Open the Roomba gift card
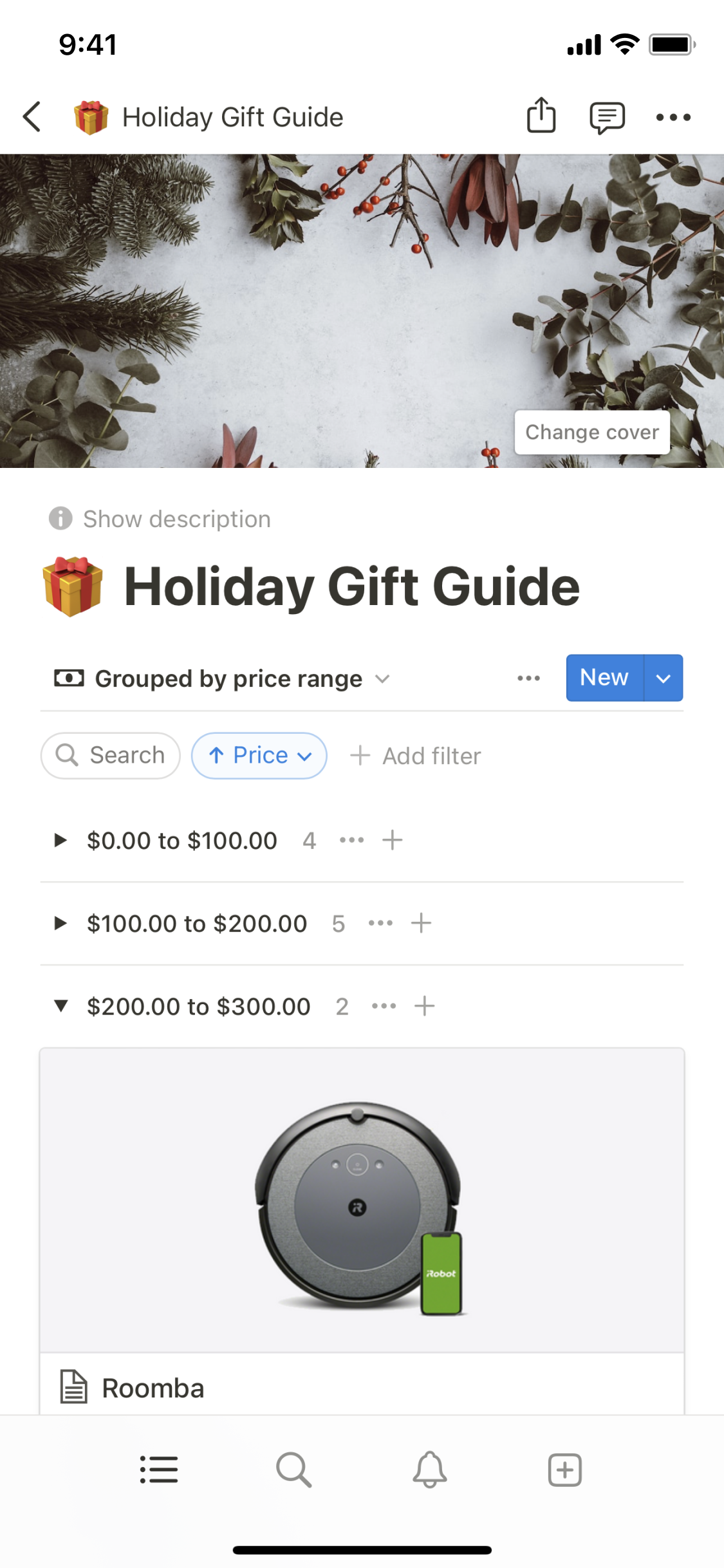Image resolution: width=724 pixels, height=1568 pixels. pos(362,1223)
